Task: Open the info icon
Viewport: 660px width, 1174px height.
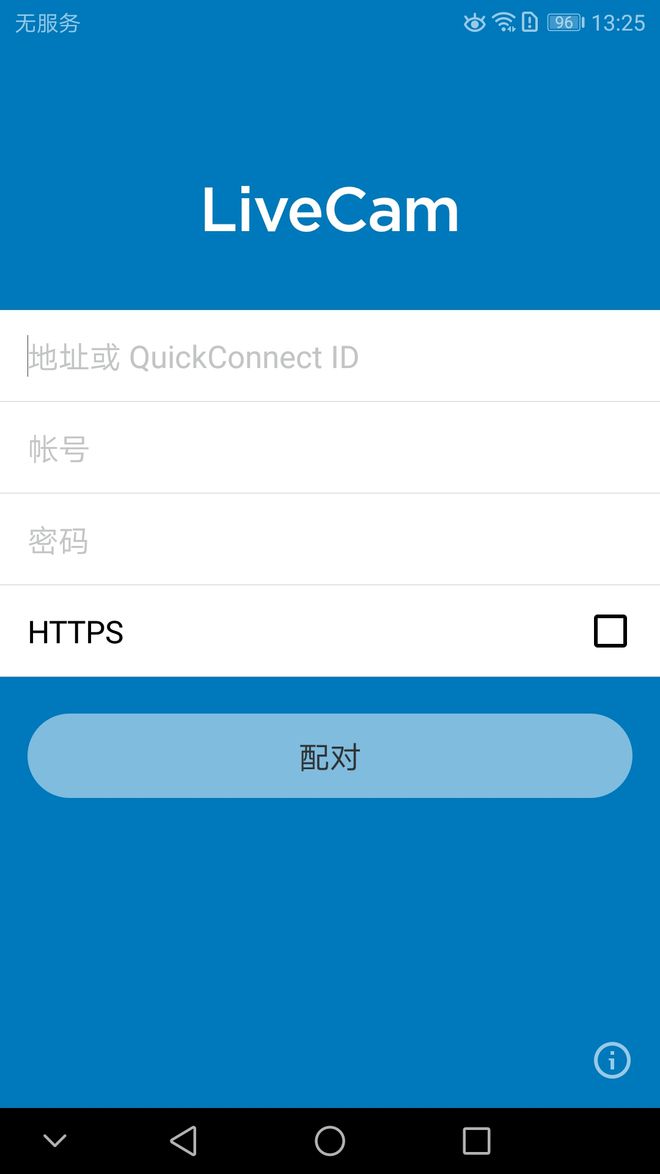Action: click(x=612, y=1060)
